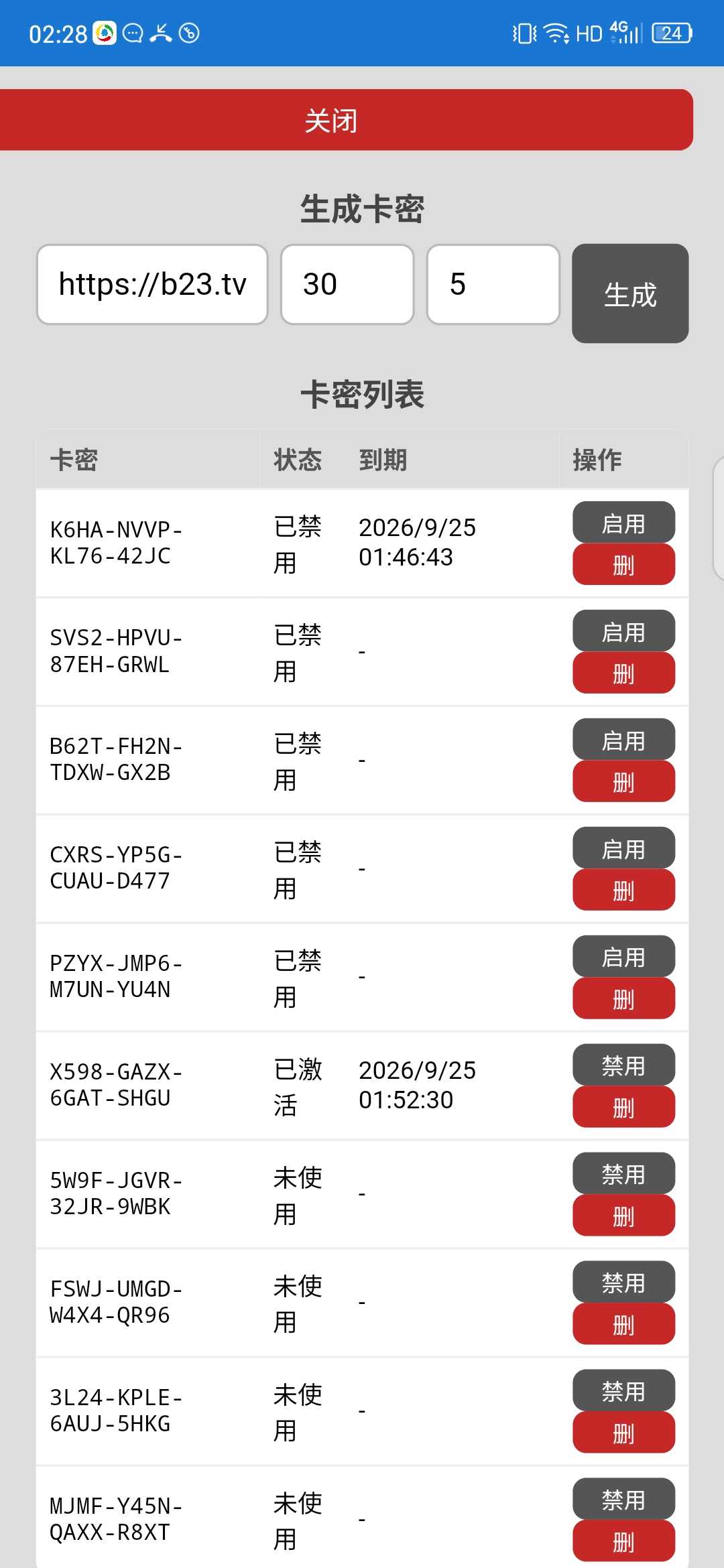Disable key 3L24-KPLE-6AUJ-5HKG
This screenshot has height=1568, width=724.
[x=623, y=1390]
